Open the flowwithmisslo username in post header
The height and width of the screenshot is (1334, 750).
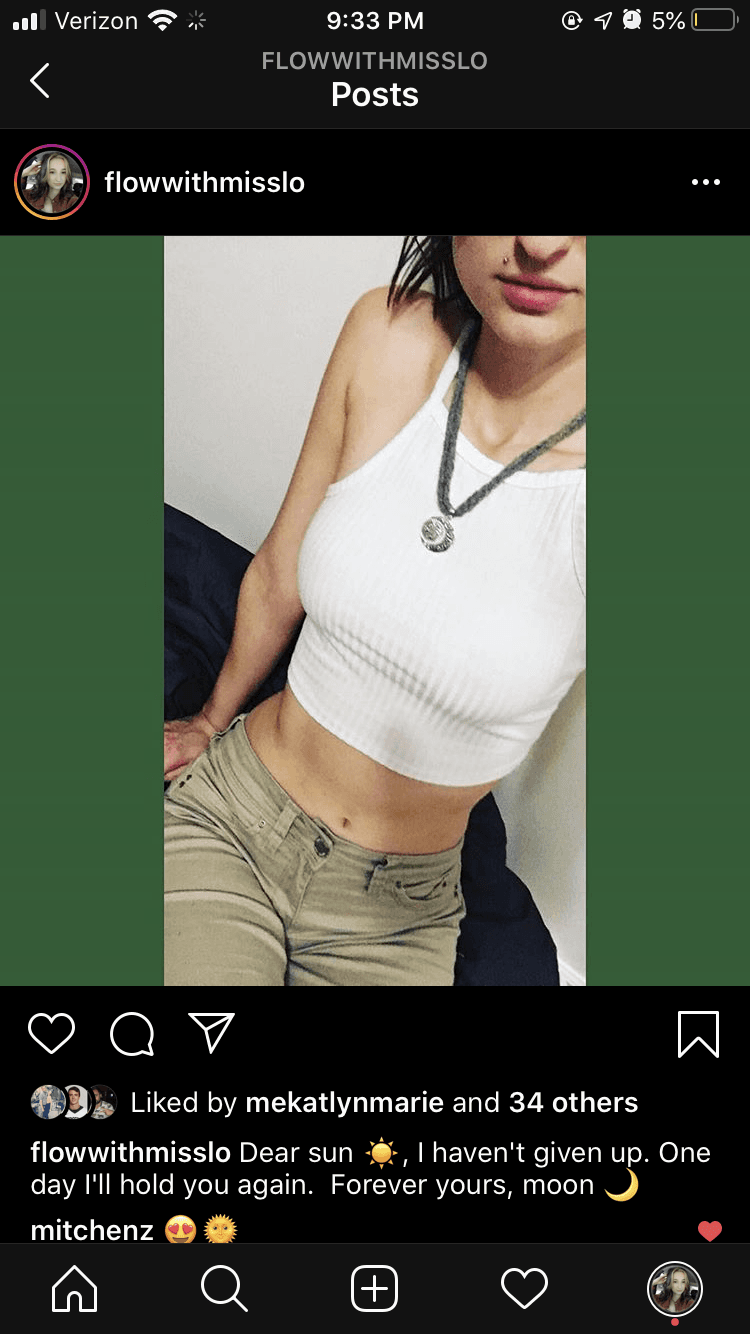[204, 182]
